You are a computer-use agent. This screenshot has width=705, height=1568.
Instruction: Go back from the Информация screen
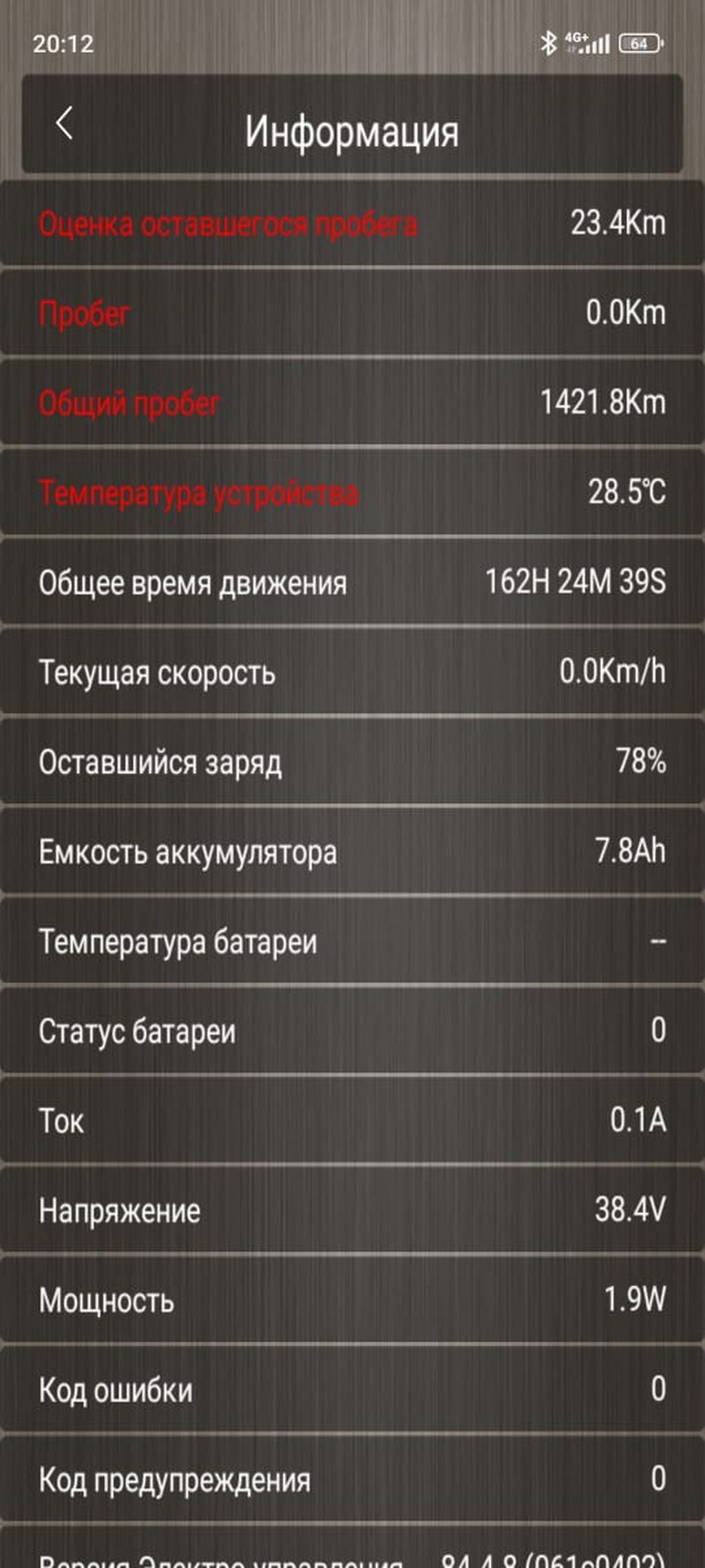(64, 124)
